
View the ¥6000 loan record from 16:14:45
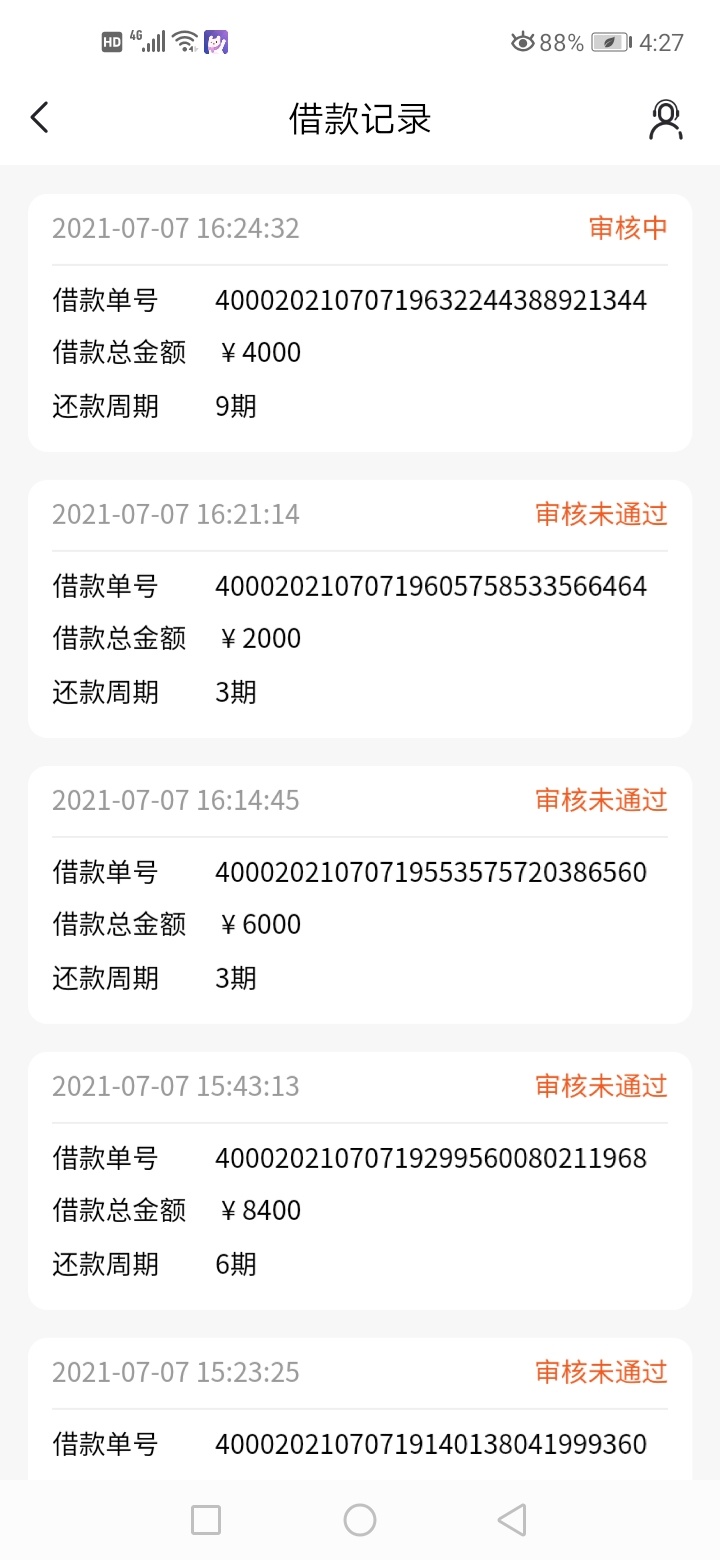click(360, 895)
